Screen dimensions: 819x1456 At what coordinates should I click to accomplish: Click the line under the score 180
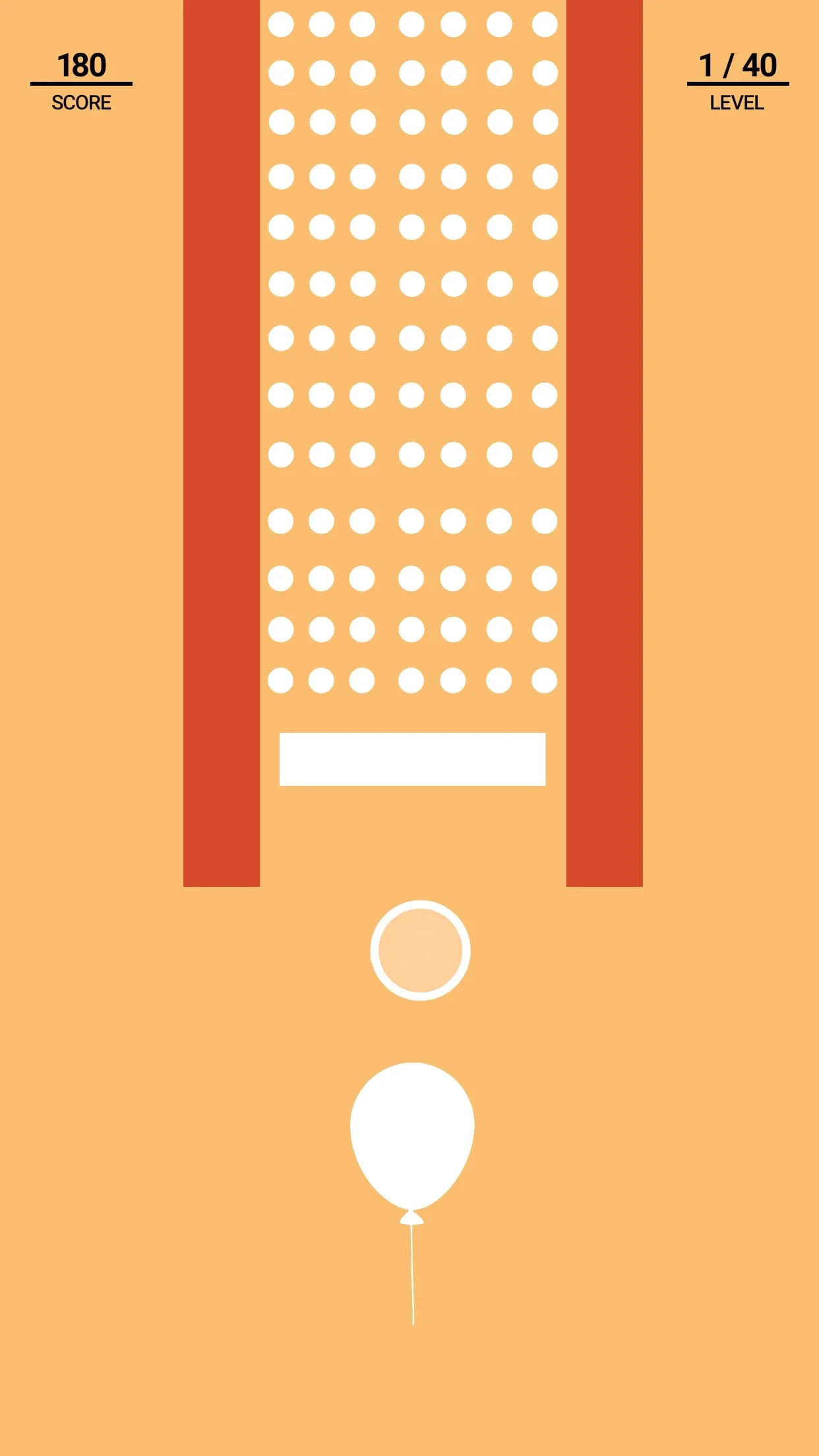[80, 83]
